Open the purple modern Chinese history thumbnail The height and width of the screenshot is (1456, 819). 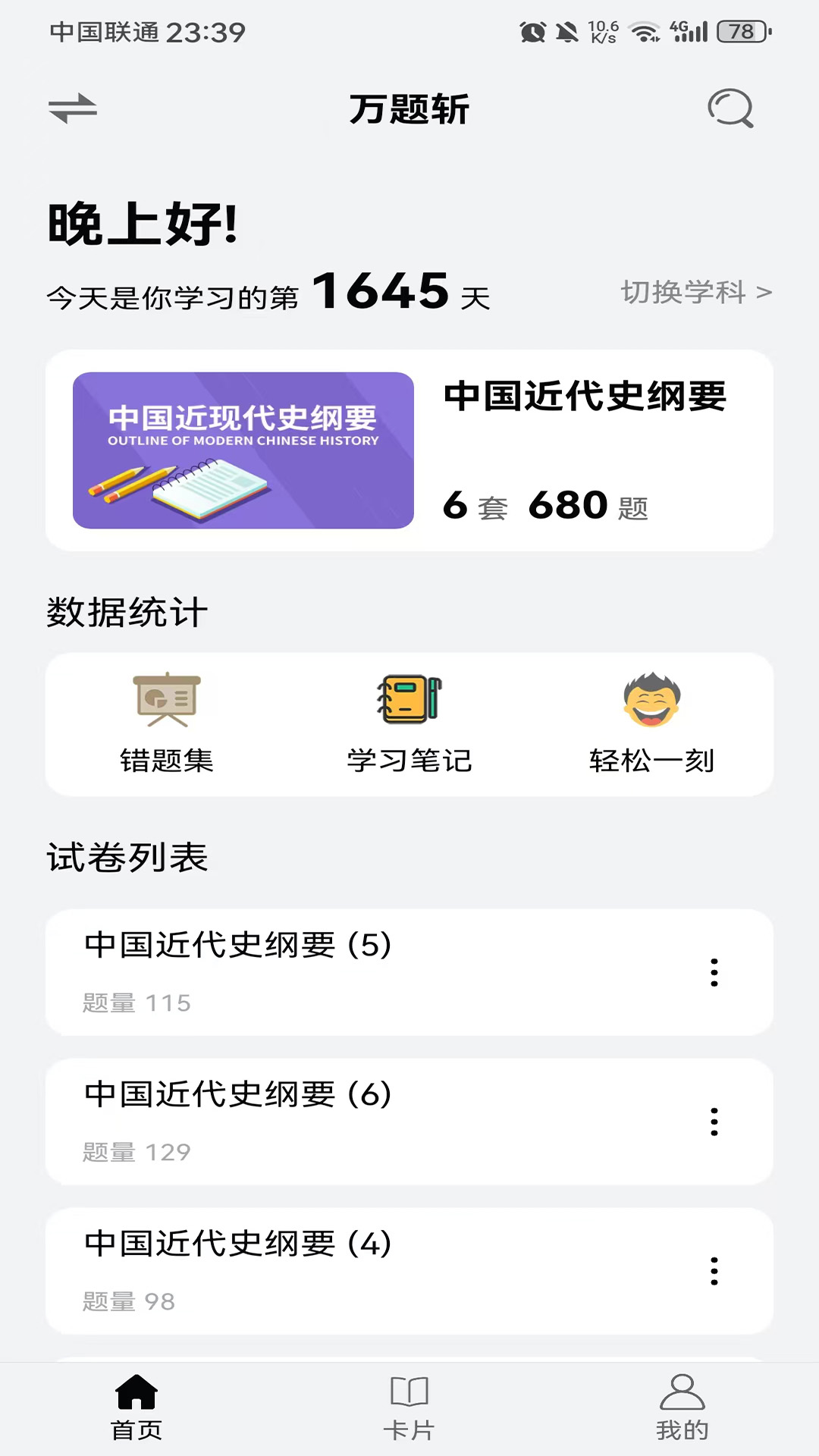click(x=241, y=449)
